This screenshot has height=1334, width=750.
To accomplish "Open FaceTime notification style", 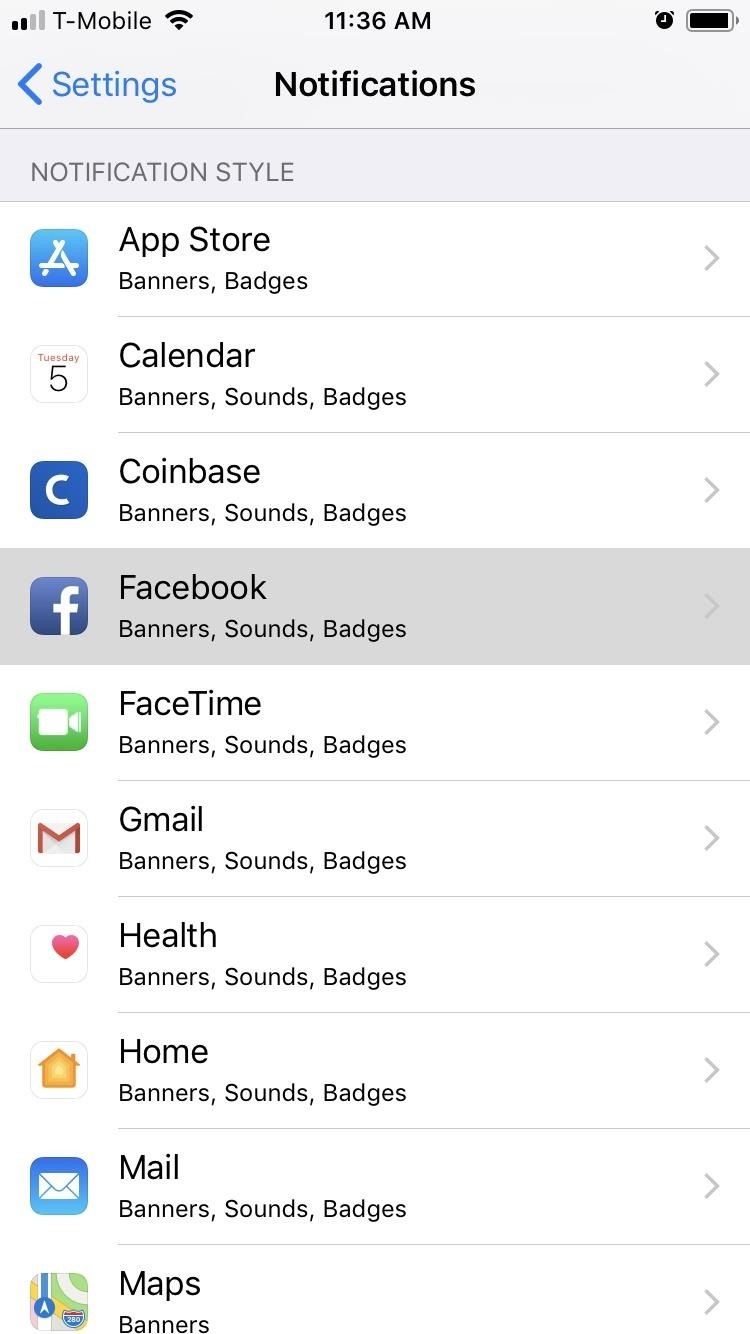I will [x=375, y=723].
